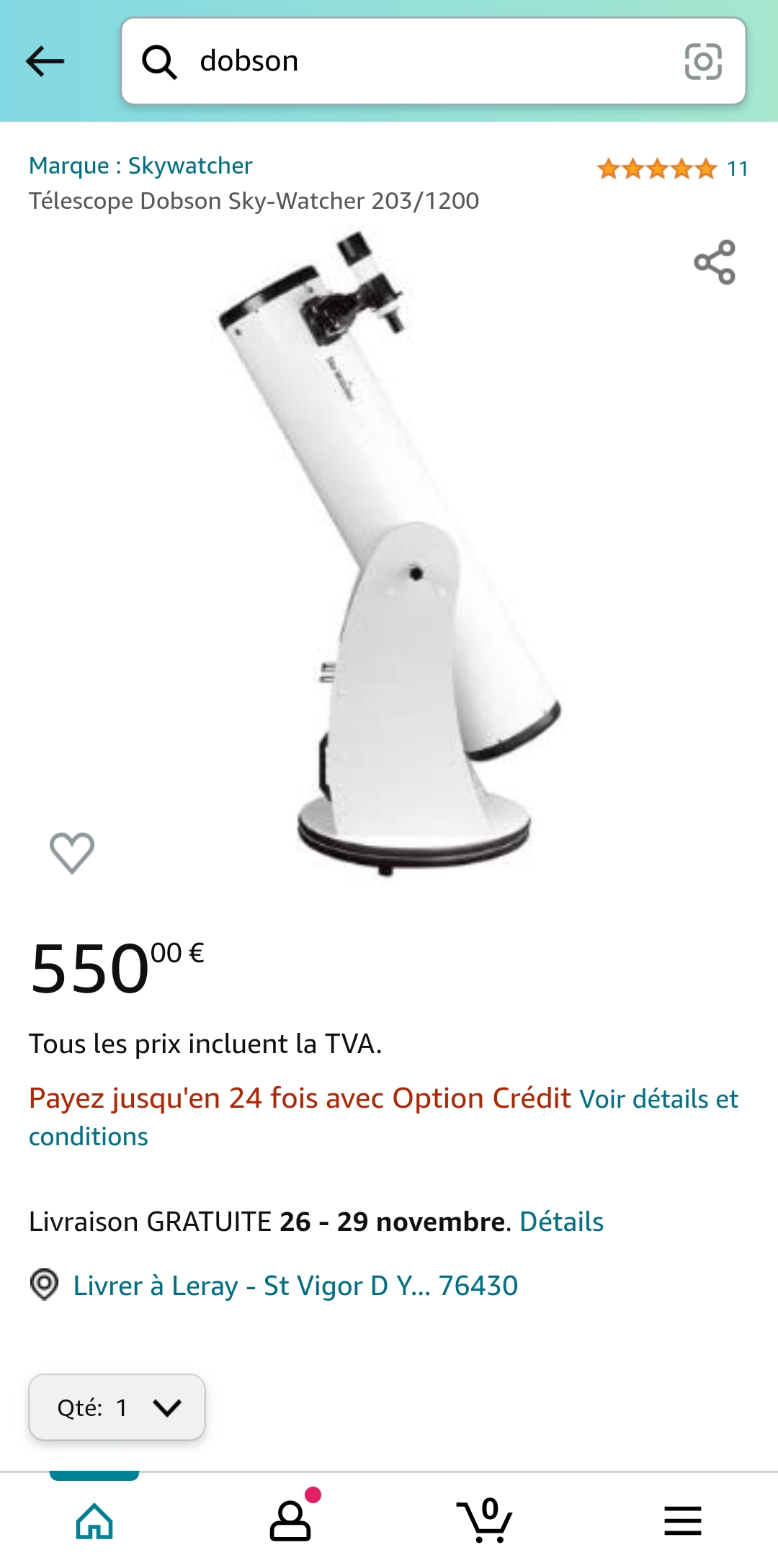The height and width of the screenshot is (1568, 778).
Task: Add the telescope to the wish list heart
Action: coord(71,853)
